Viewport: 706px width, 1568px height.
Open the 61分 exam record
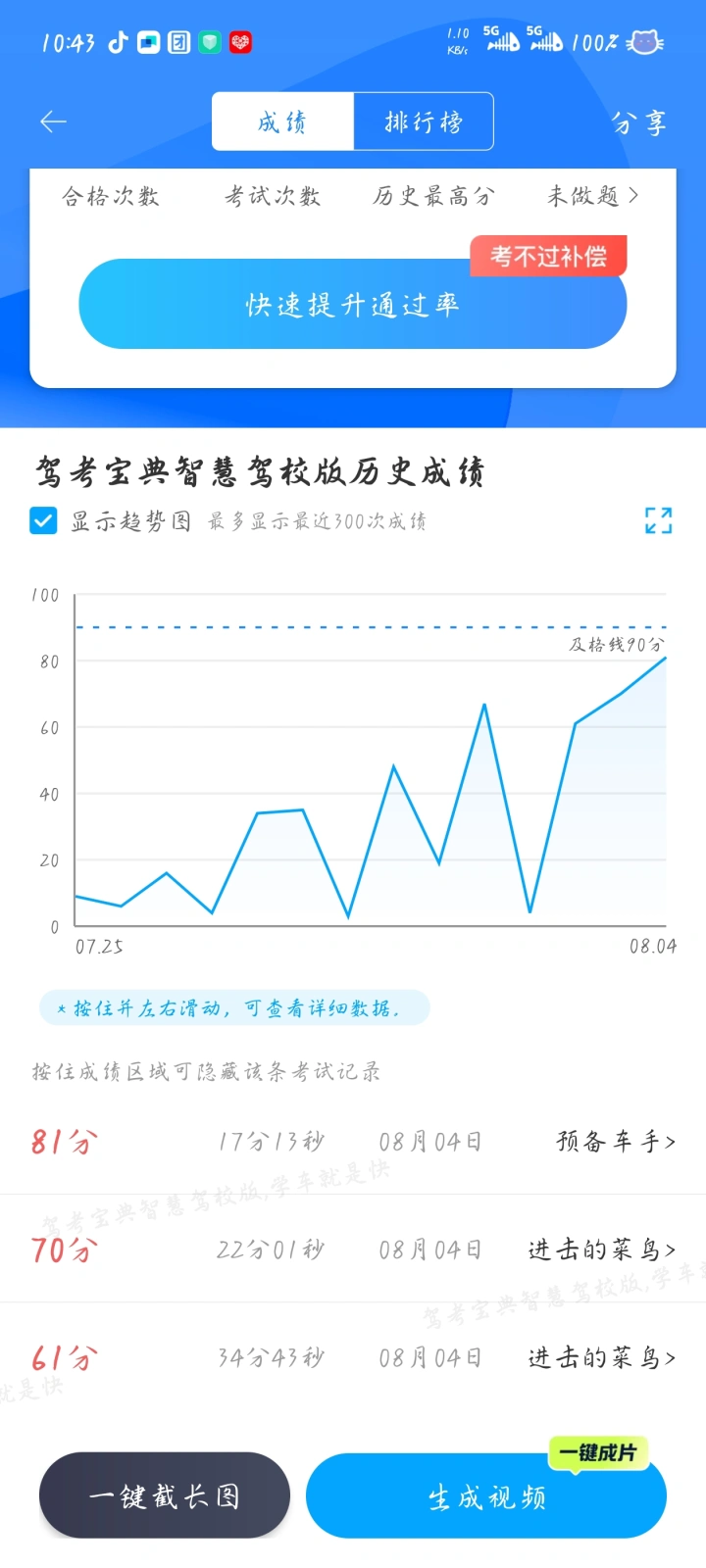[353, 1356]
